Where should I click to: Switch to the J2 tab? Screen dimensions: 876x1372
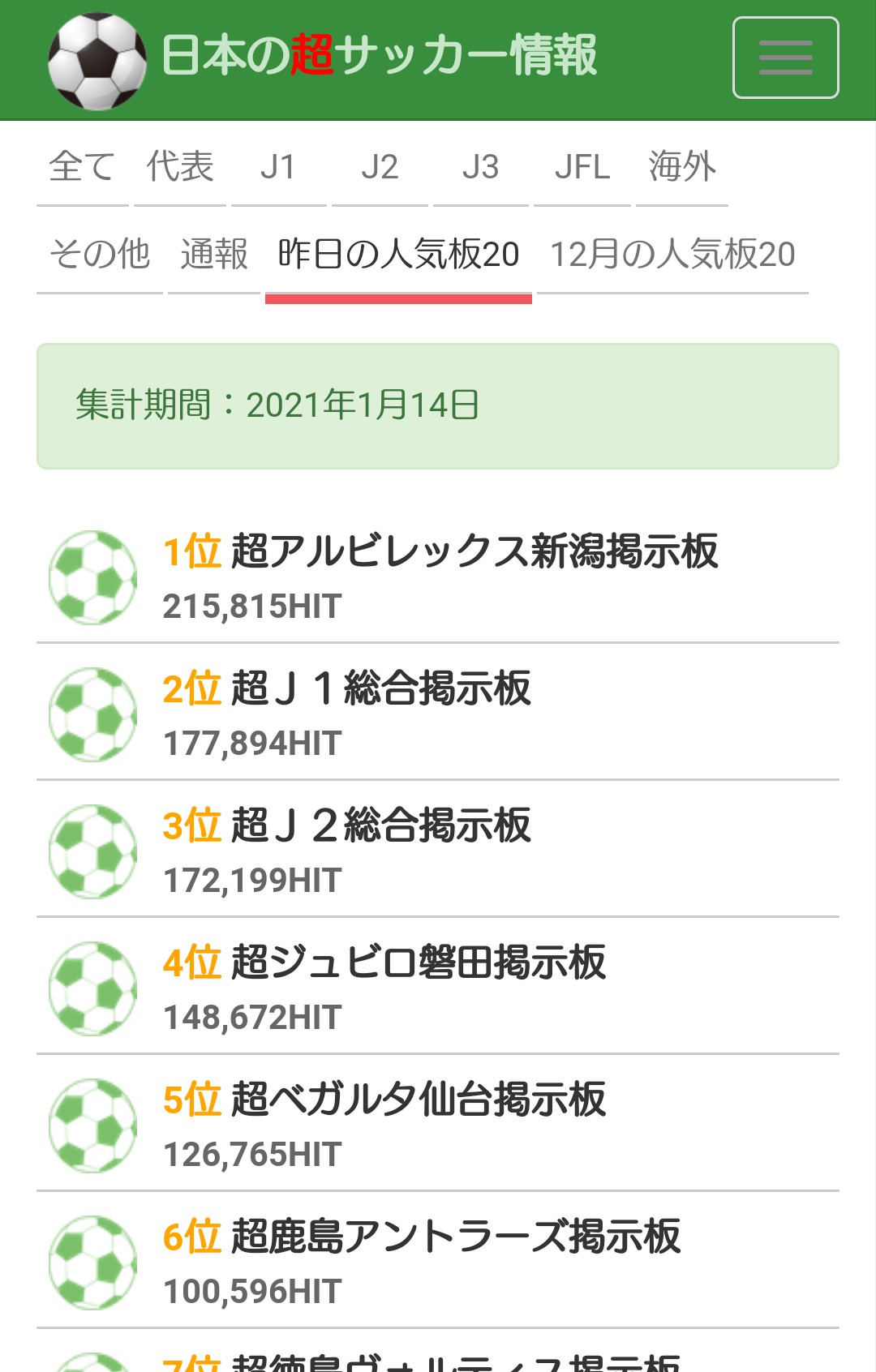click(x=380, y=167)
